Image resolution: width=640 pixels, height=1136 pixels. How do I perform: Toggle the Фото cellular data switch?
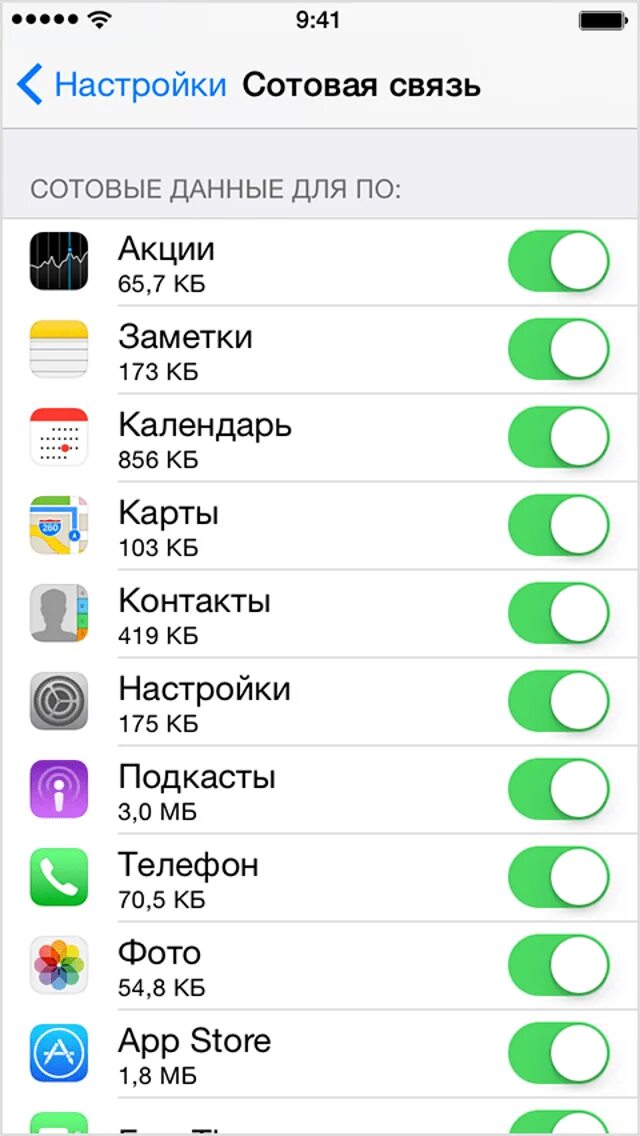click(559, 965)
